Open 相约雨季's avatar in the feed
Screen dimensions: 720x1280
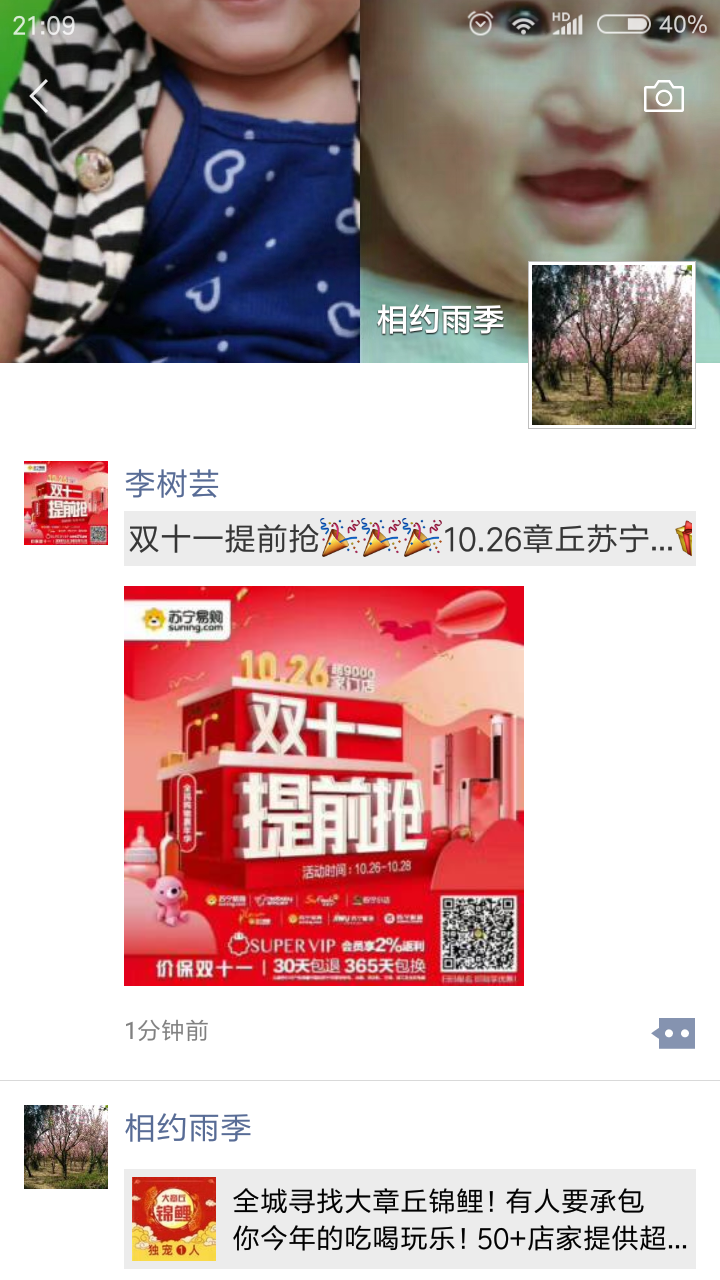point(66,1147)
